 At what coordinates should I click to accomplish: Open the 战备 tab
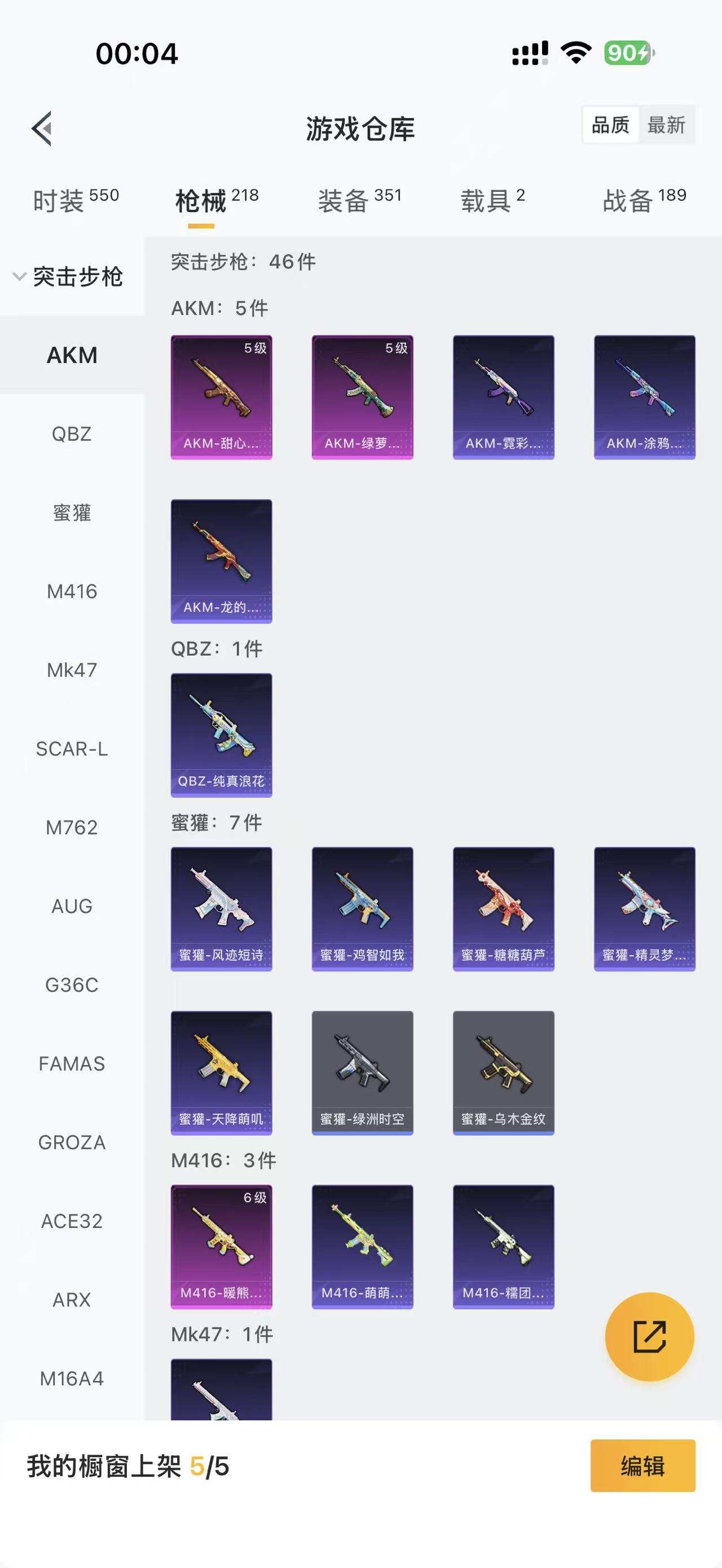pos(644,200)
